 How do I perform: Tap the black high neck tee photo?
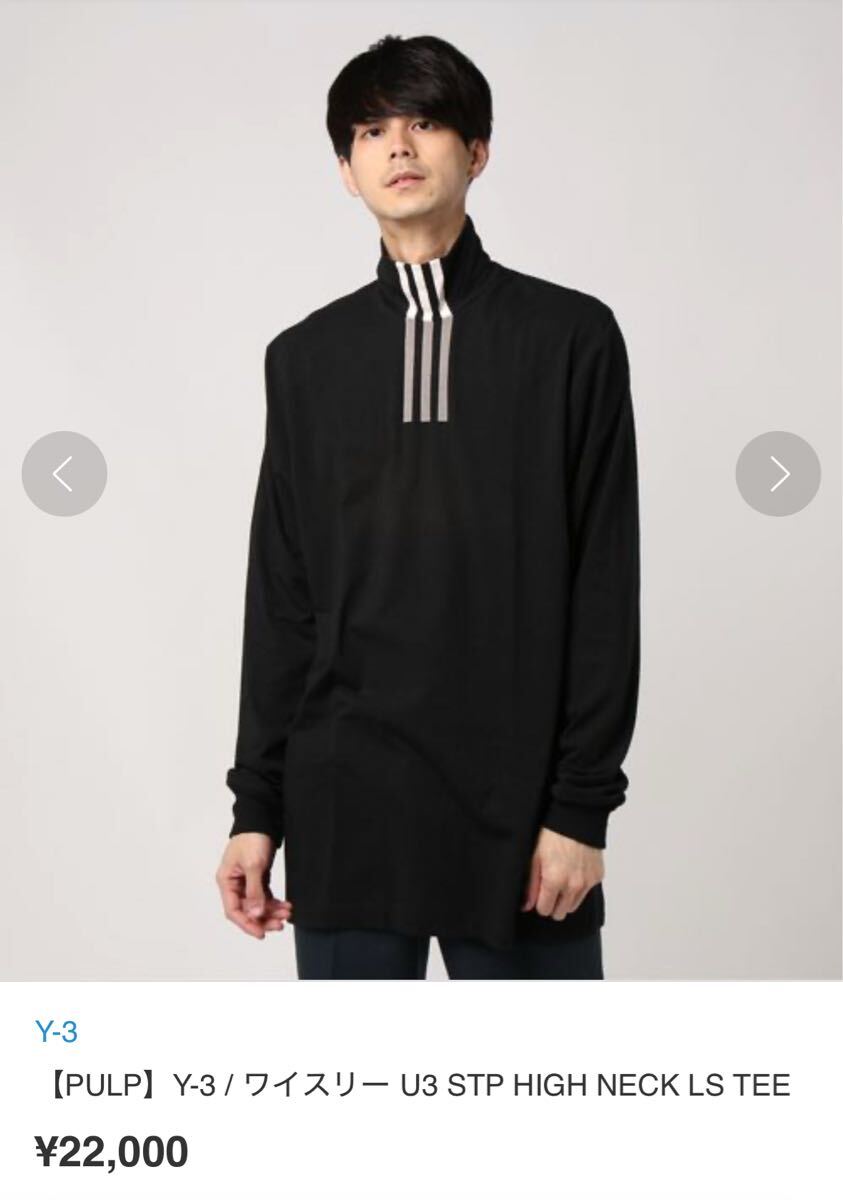(x=430, y=600)
